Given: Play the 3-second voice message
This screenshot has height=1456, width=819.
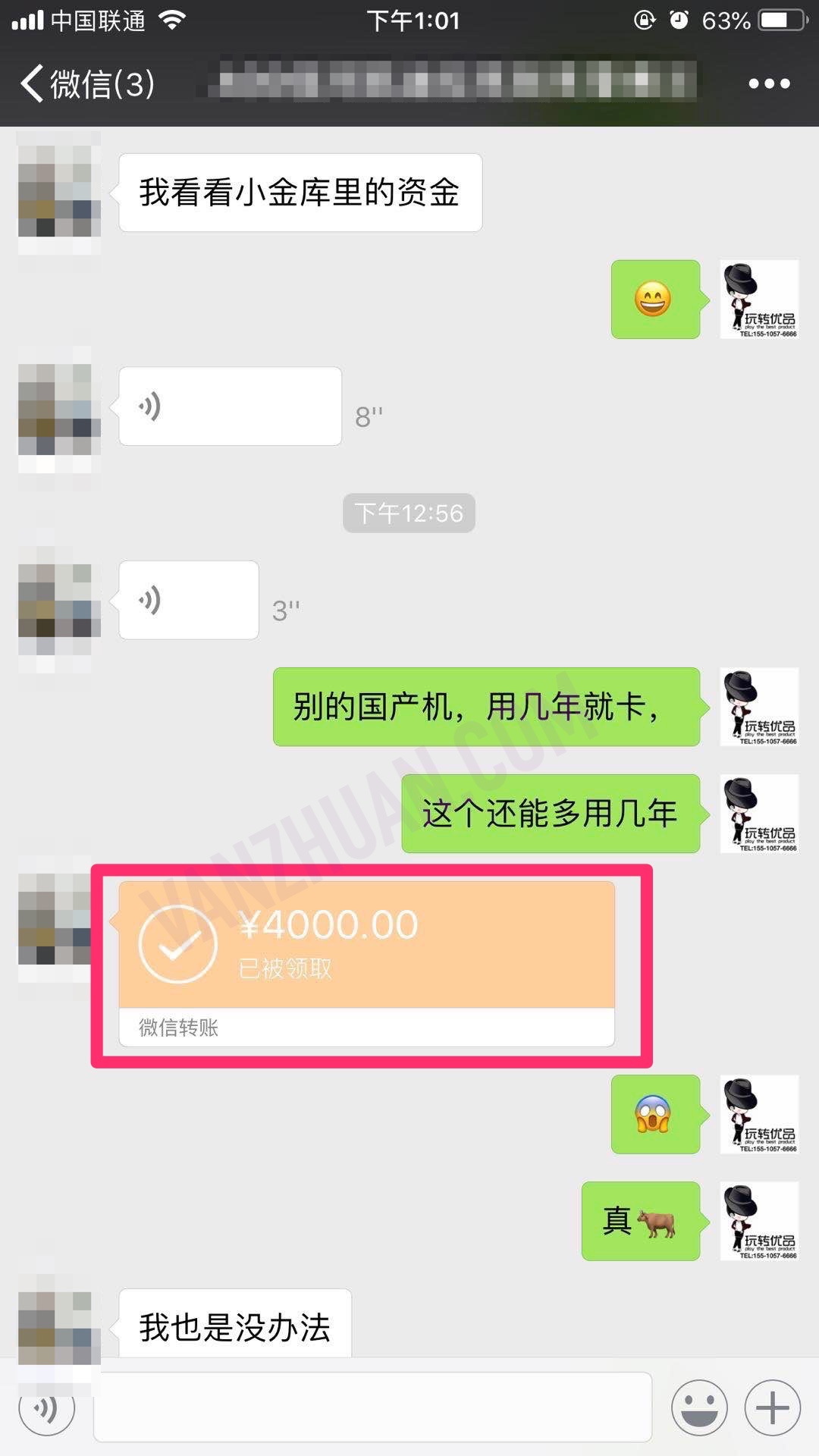Looking at the screenshot, I should click(188, 600).
